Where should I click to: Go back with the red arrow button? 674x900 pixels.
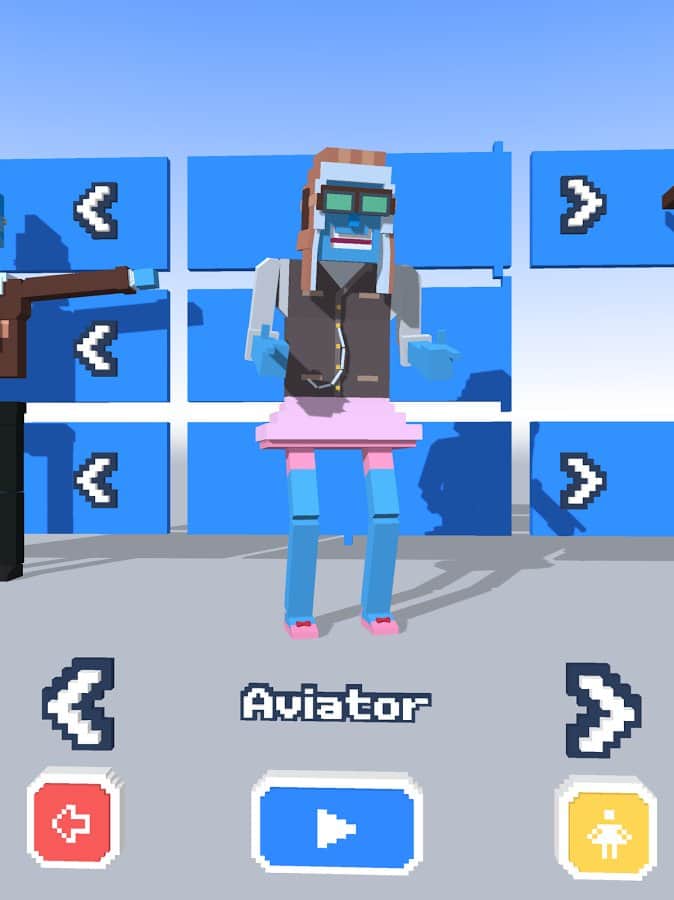click(x=73, y=822)
